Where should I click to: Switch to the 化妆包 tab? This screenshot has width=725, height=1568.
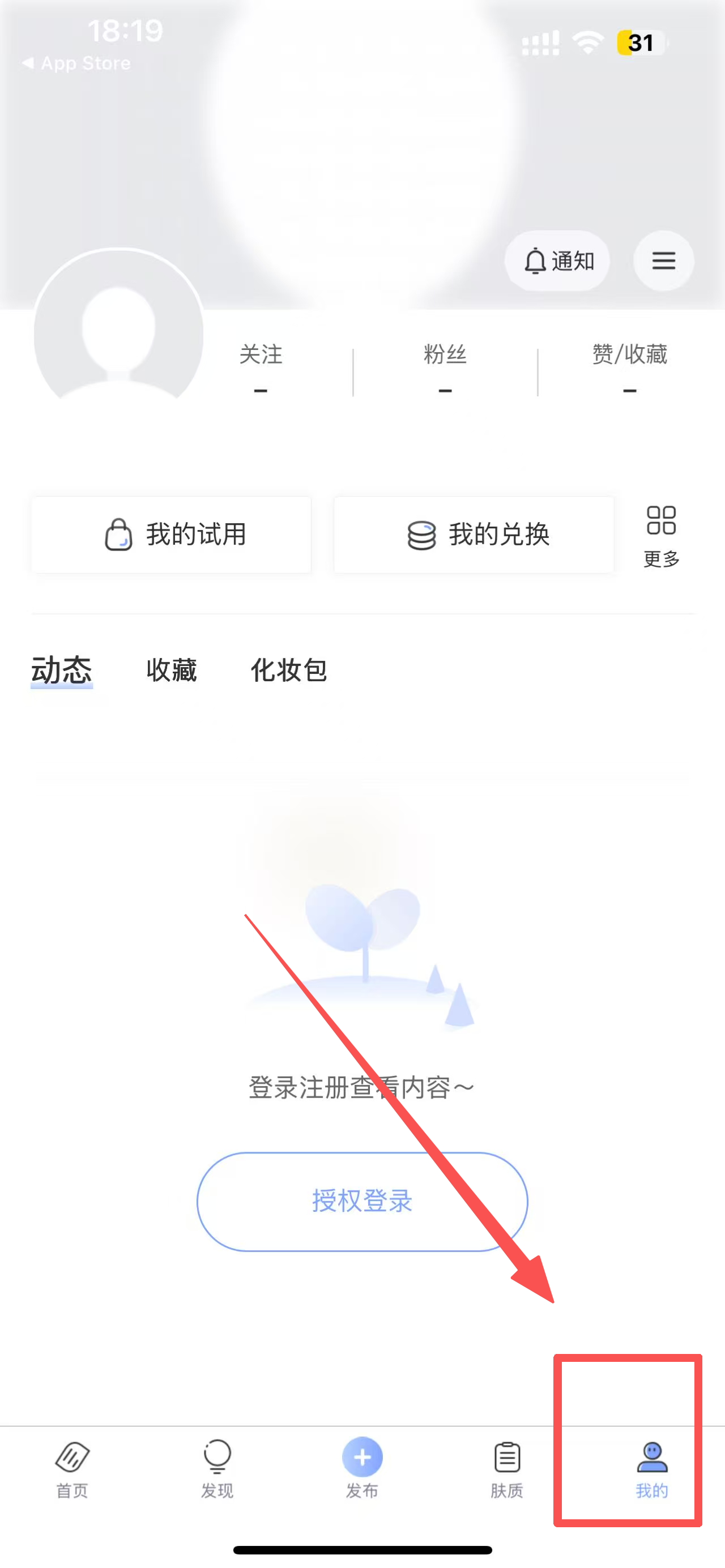[289, 671]
